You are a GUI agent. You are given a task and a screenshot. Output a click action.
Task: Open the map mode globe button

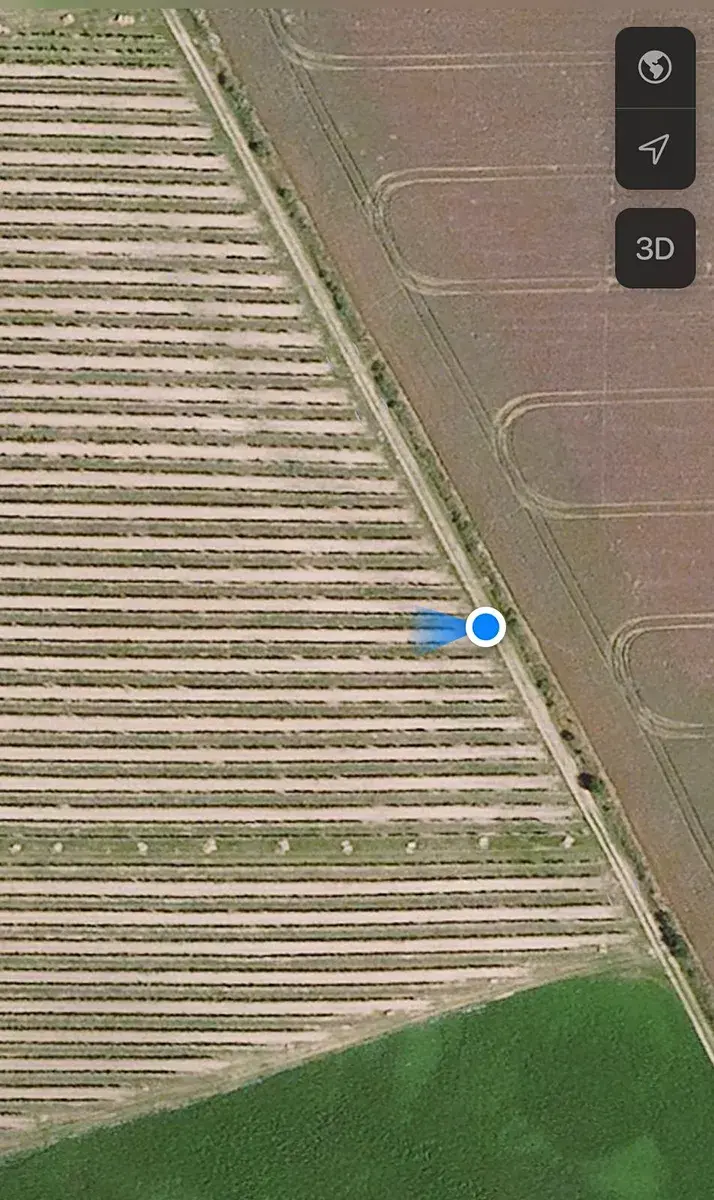[655, 68]
